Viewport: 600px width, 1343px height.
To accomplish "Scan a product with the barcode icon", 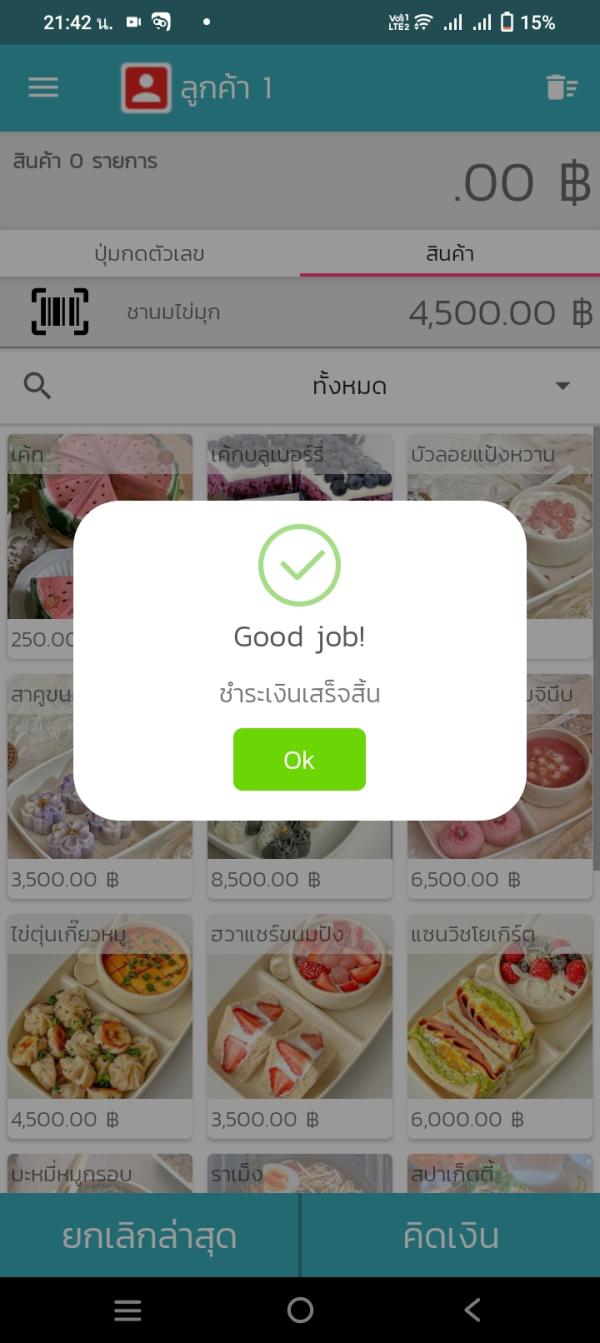I will [x=60, y=312].
